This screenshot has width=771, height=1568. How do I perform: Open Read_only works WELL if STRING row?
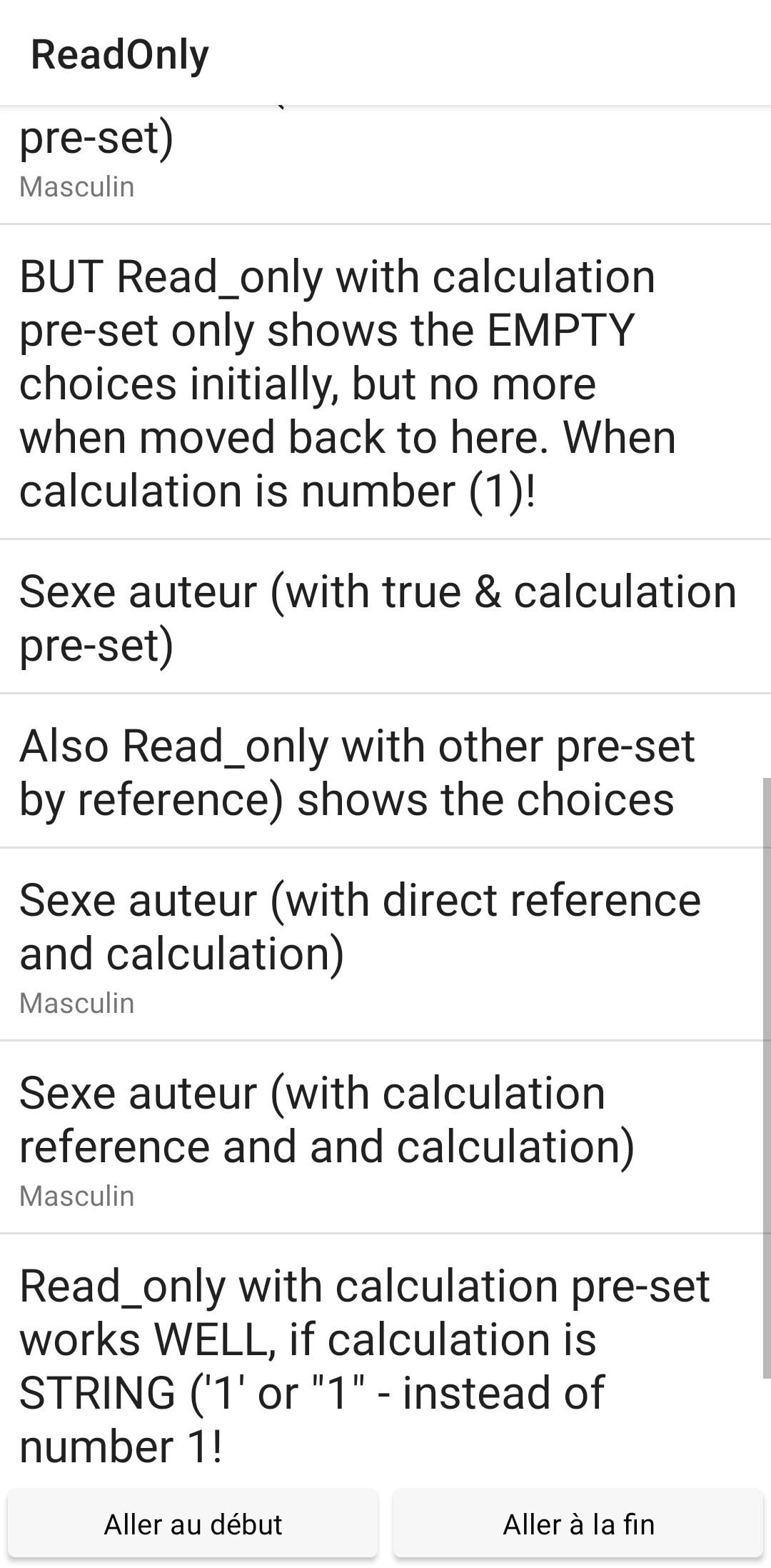coord(378,1364)
